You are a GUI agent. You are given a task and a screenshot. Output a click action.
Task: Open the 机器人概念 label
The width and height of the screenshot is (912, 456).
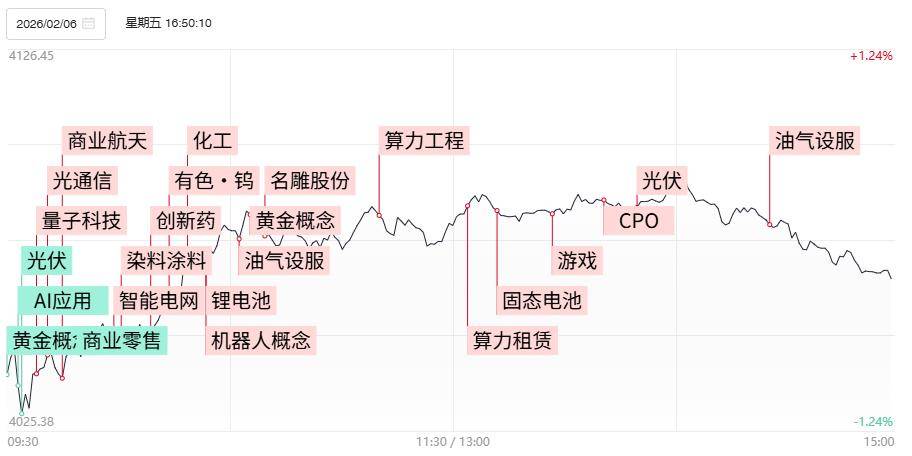(x=260, y=341)
